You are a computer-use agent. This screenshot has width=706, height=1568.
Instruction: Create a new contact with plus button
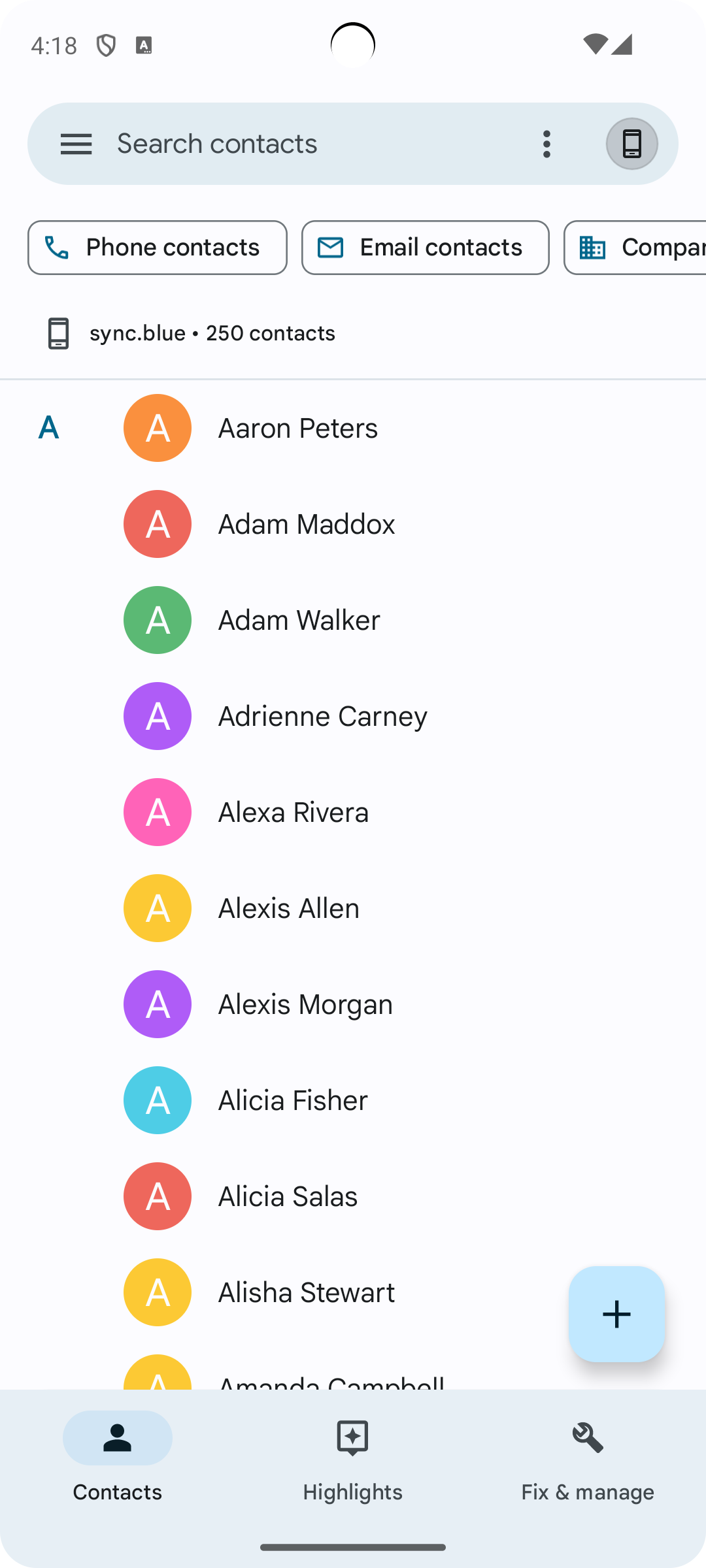[x=616, y=1314]
